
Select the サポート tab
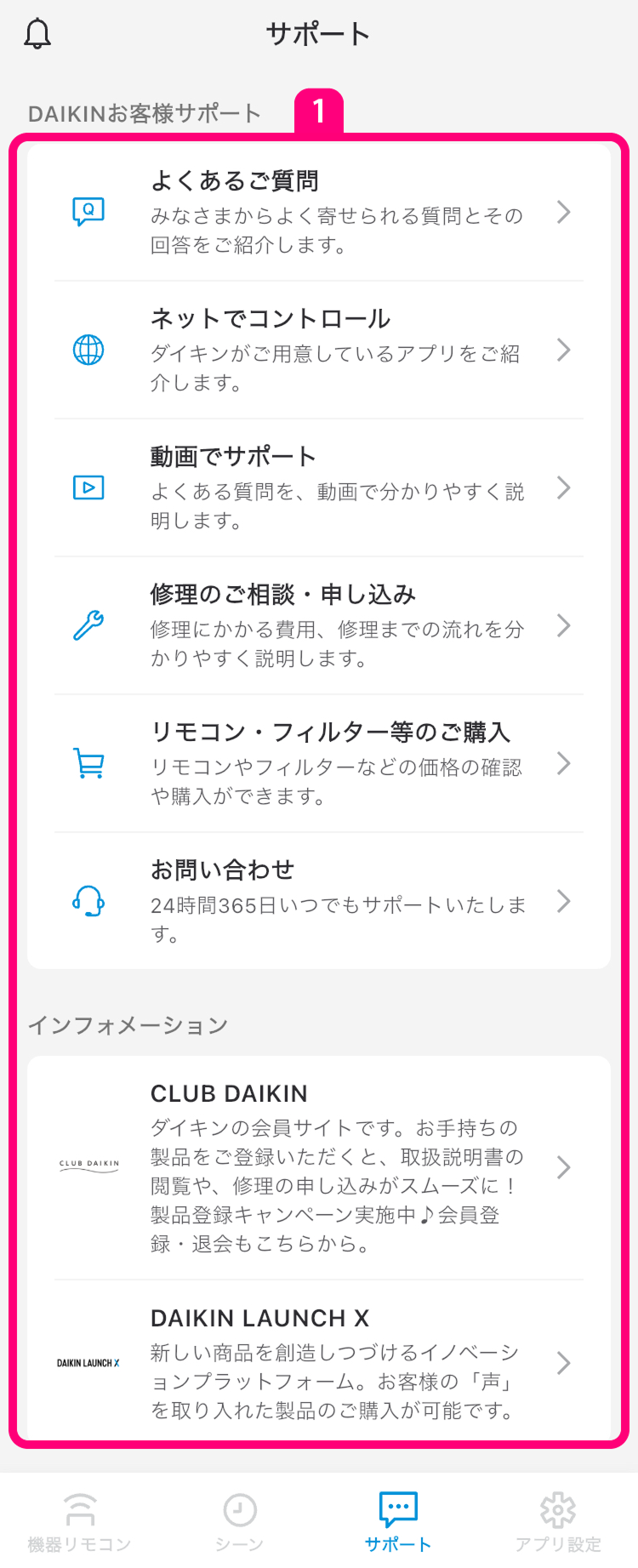pos(398,1521)
